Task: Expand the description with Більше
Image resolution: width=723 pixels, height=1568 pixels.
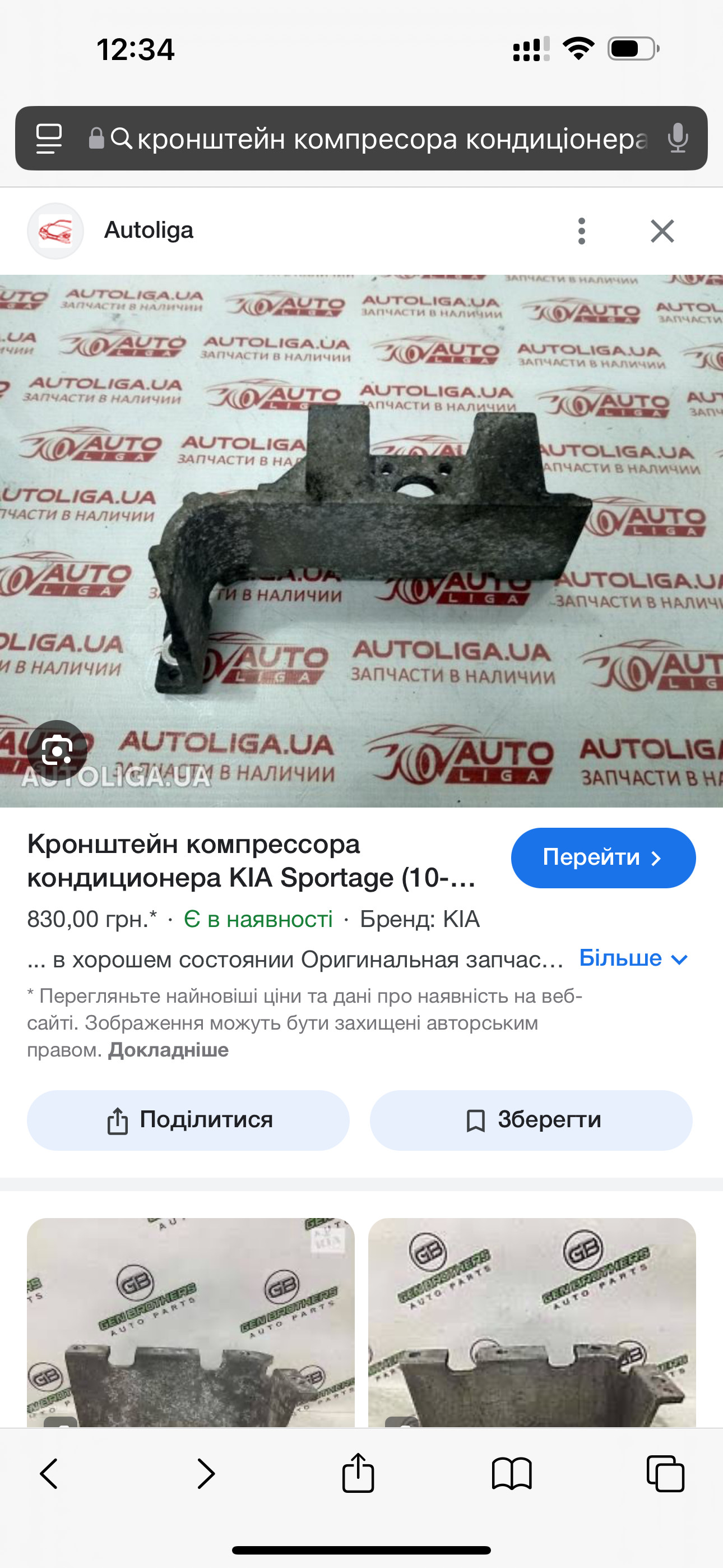Action: pyautogui.click(x=633, y=959)
